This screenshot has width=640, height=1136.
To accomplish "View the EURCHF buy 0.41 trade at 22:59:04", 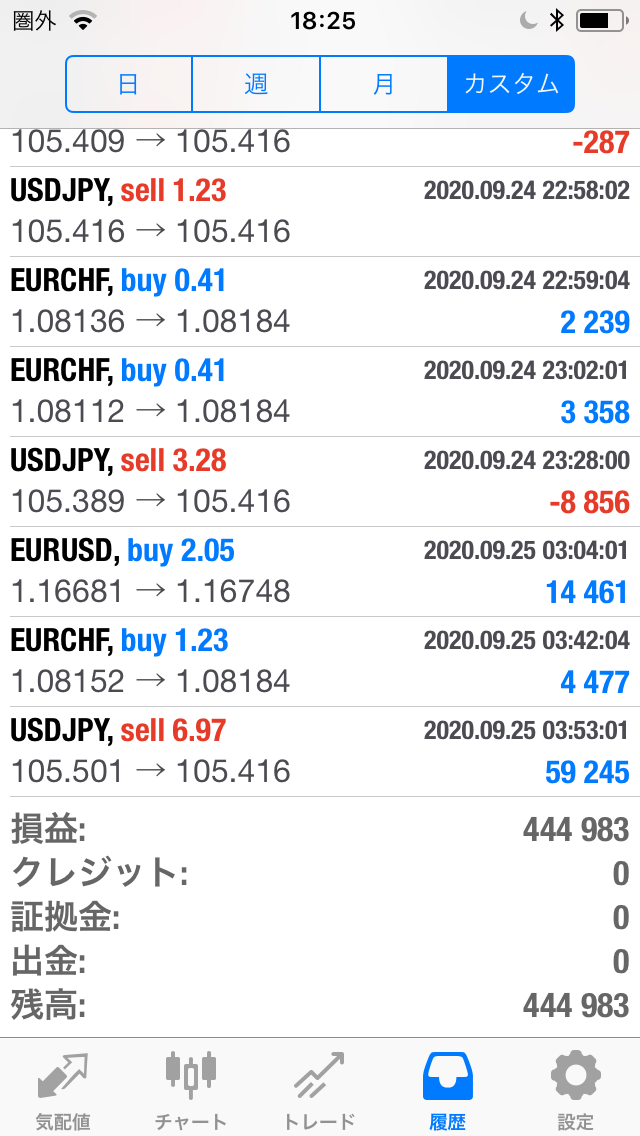I will tap(320, 301).
